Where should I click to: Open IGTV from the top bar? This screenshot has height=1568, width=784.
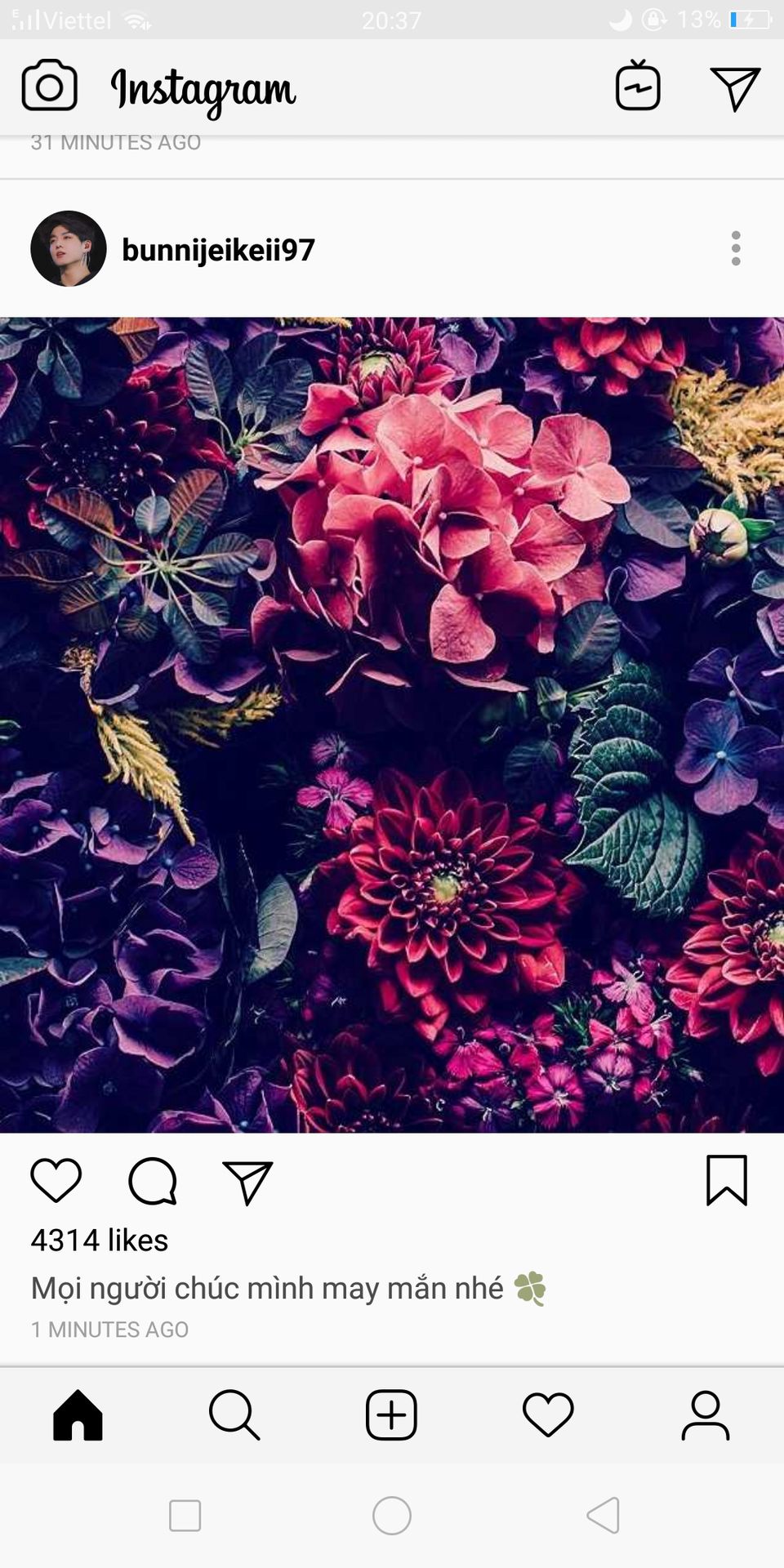[638, 85]
